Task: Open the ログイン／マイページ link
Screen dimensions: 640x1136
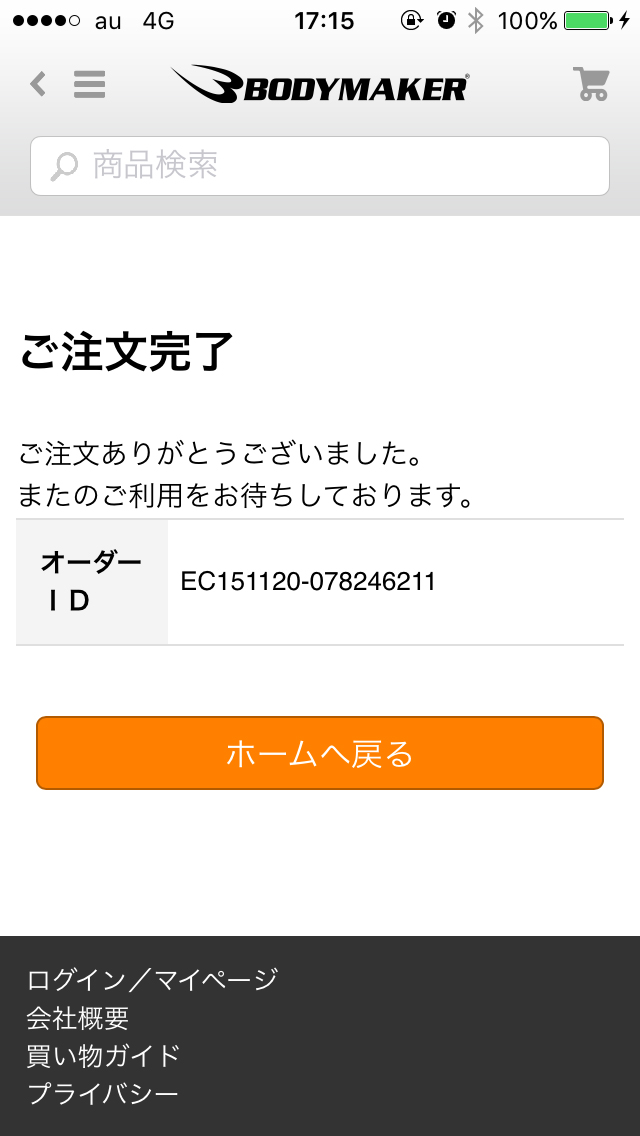Action: tap(152, 980)
